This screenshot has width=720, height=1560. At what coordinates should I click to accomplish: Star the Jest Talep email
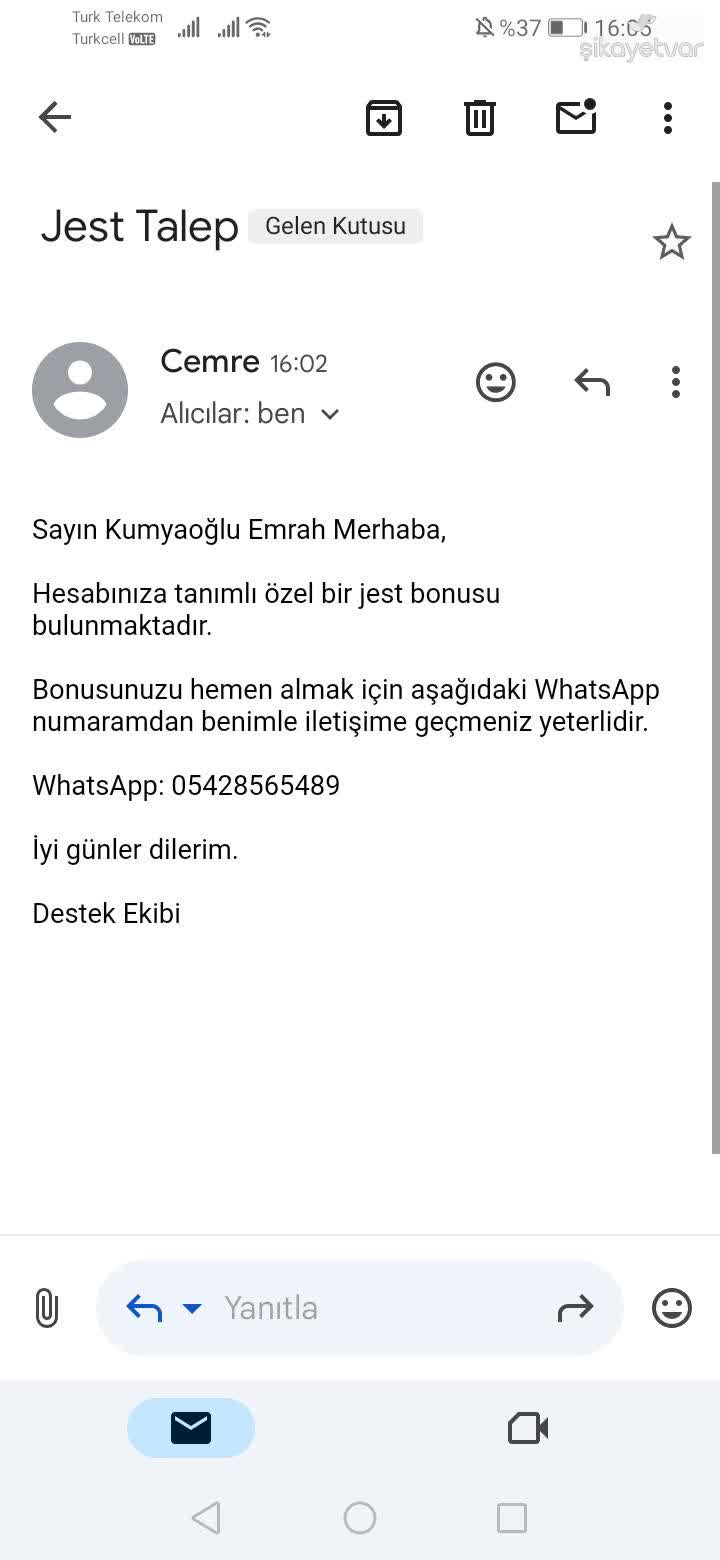pos(671,243)
